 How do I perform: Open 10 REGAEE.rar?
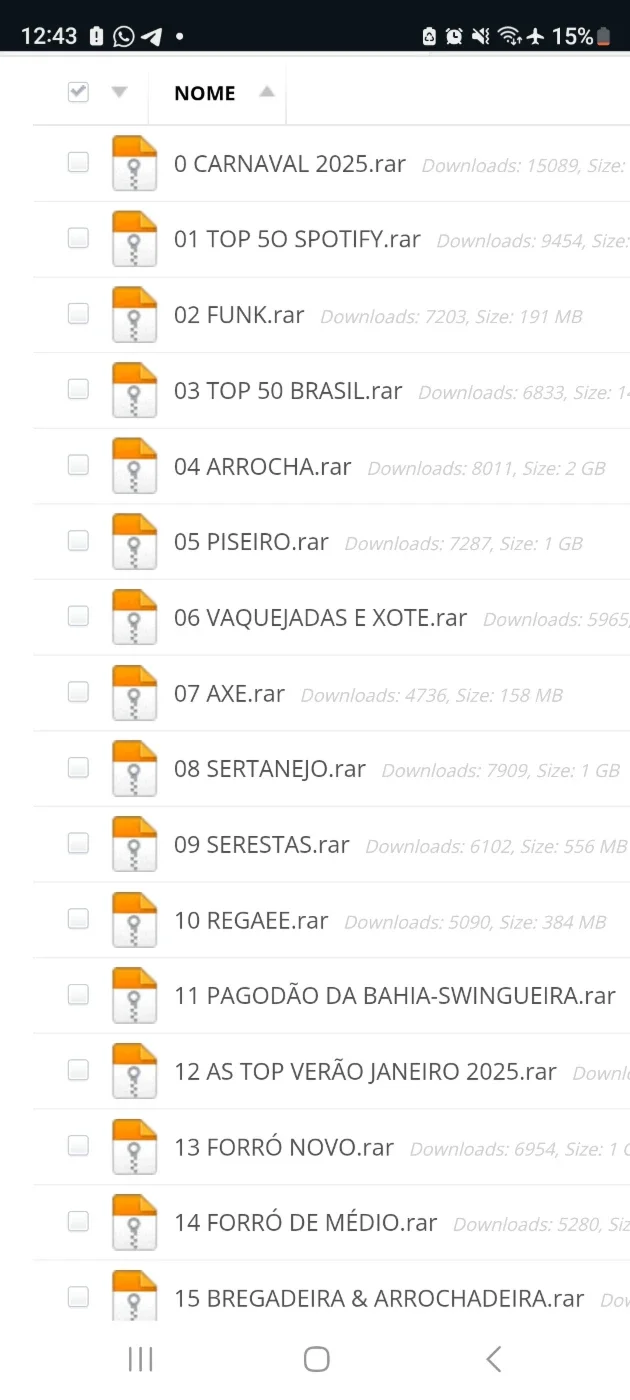251,921
